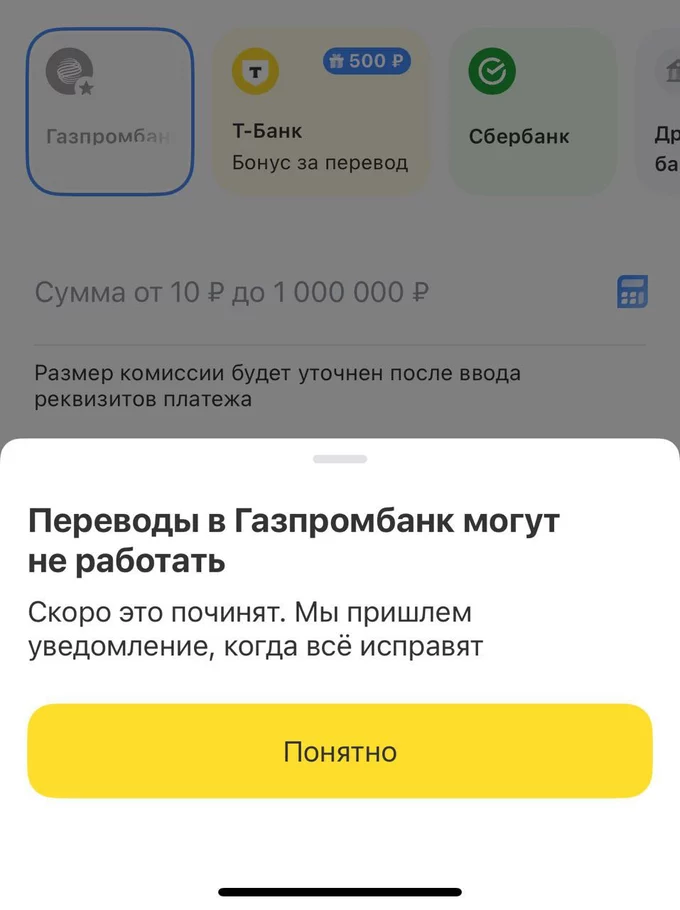
Task: Open the calculator icon beside the amount
Action: point(632,292)
